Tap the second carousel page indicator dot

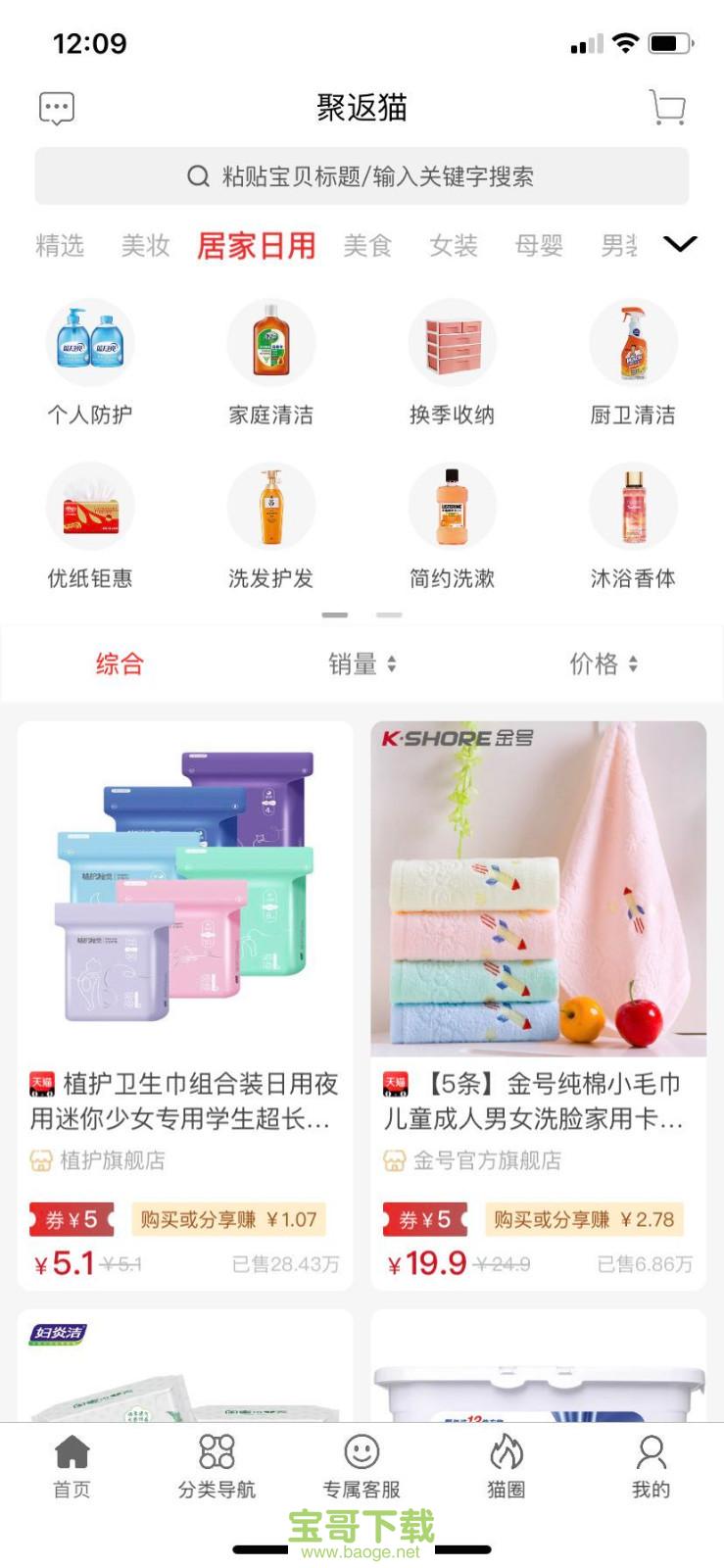[x=389, y=615]
